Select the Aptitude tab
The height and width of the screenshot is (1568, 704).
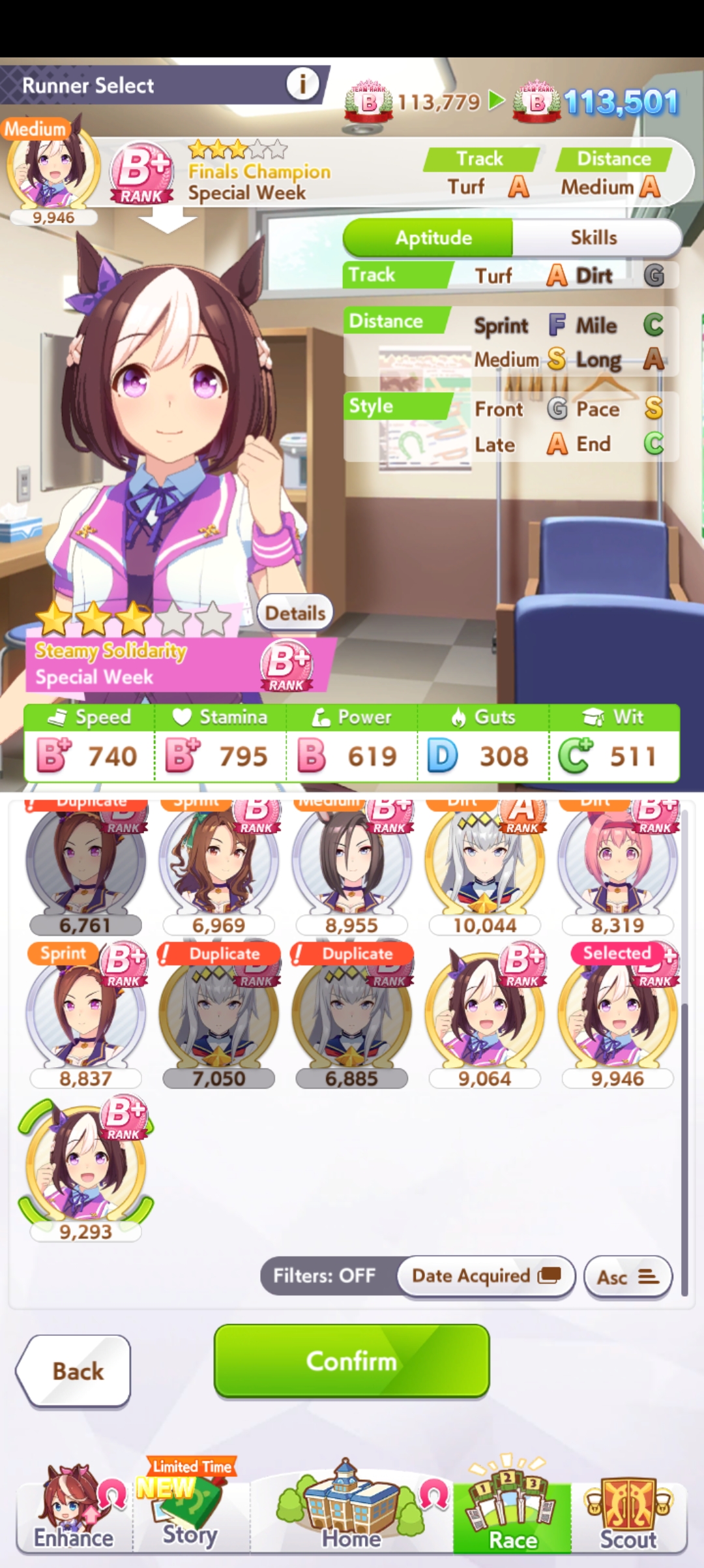pos(433,237)
